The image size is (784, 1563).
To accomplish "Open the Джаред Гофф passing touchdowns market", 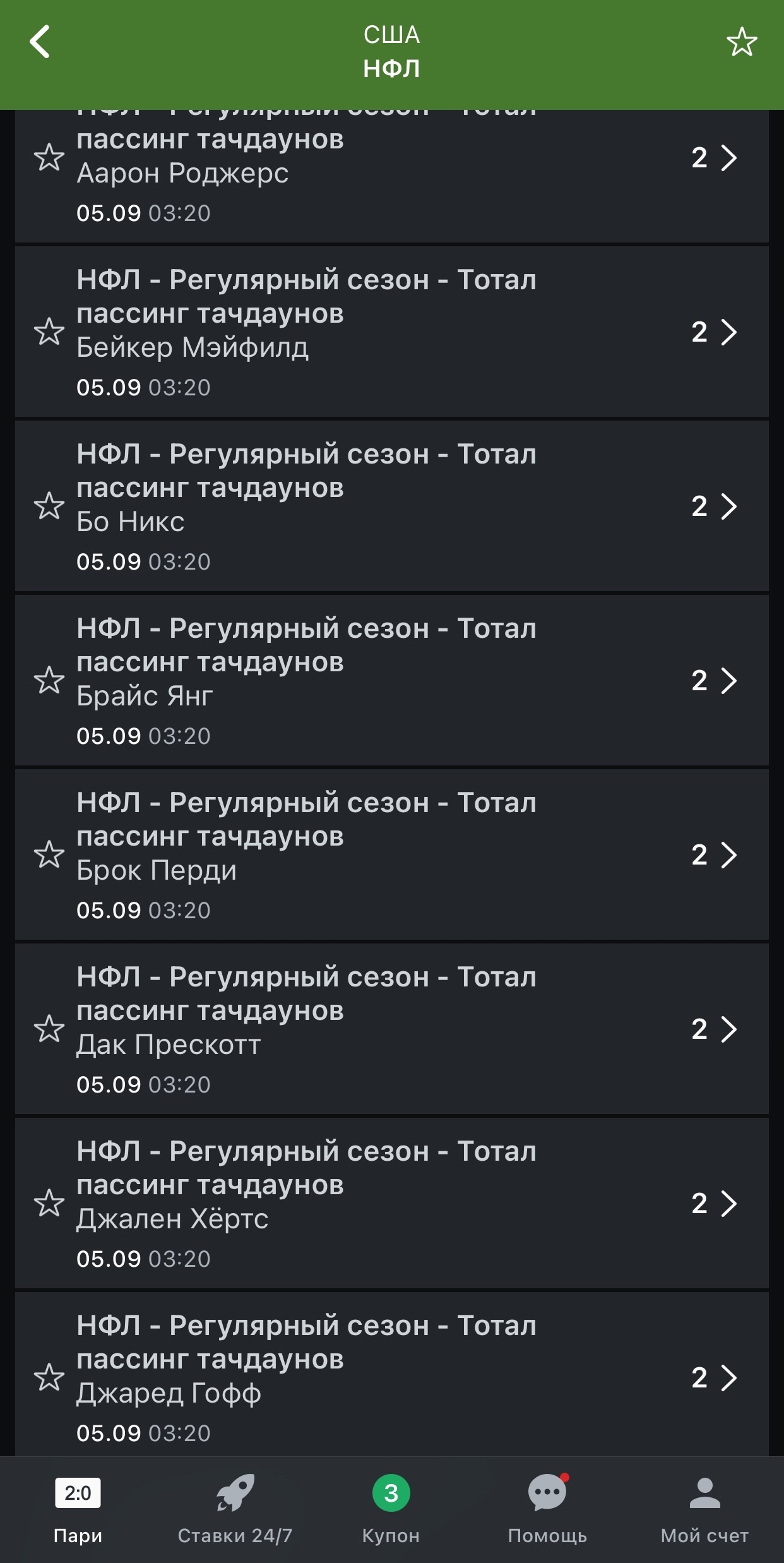I will (392, 1374).
